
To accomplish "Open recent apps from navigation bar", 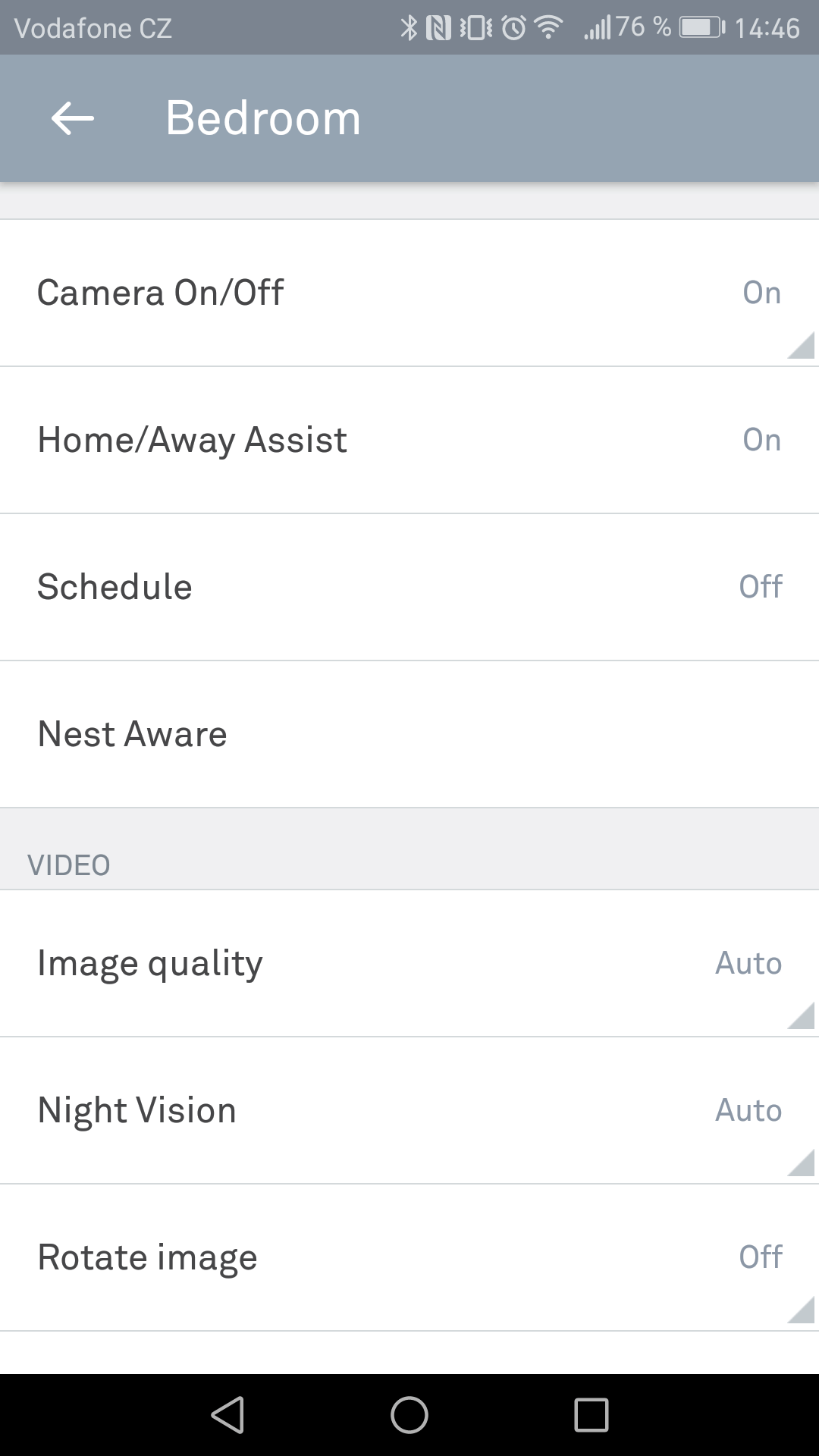I will 591,1415.
